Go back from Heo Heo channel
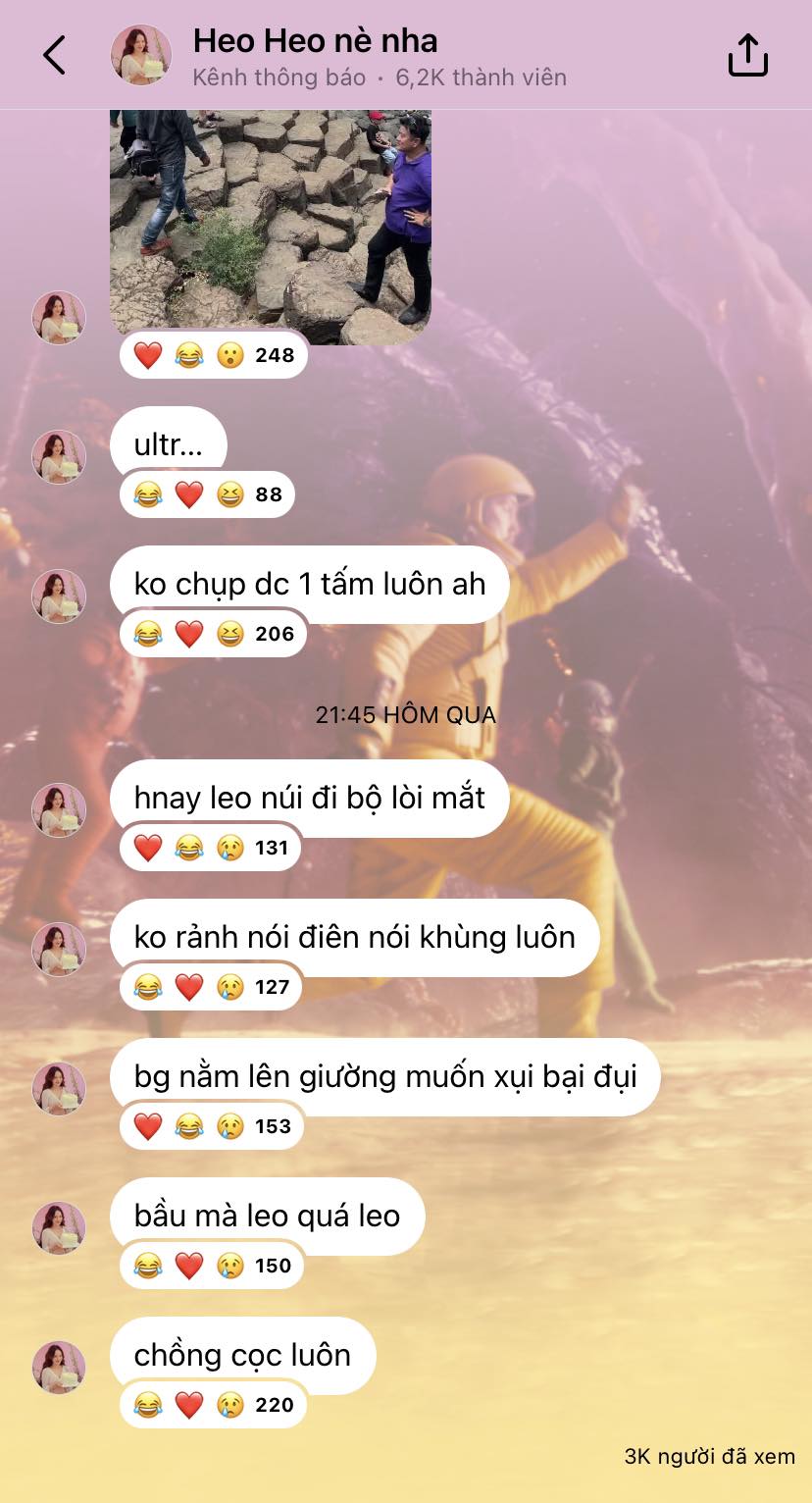812x1503 pixels. coord(55,55)
